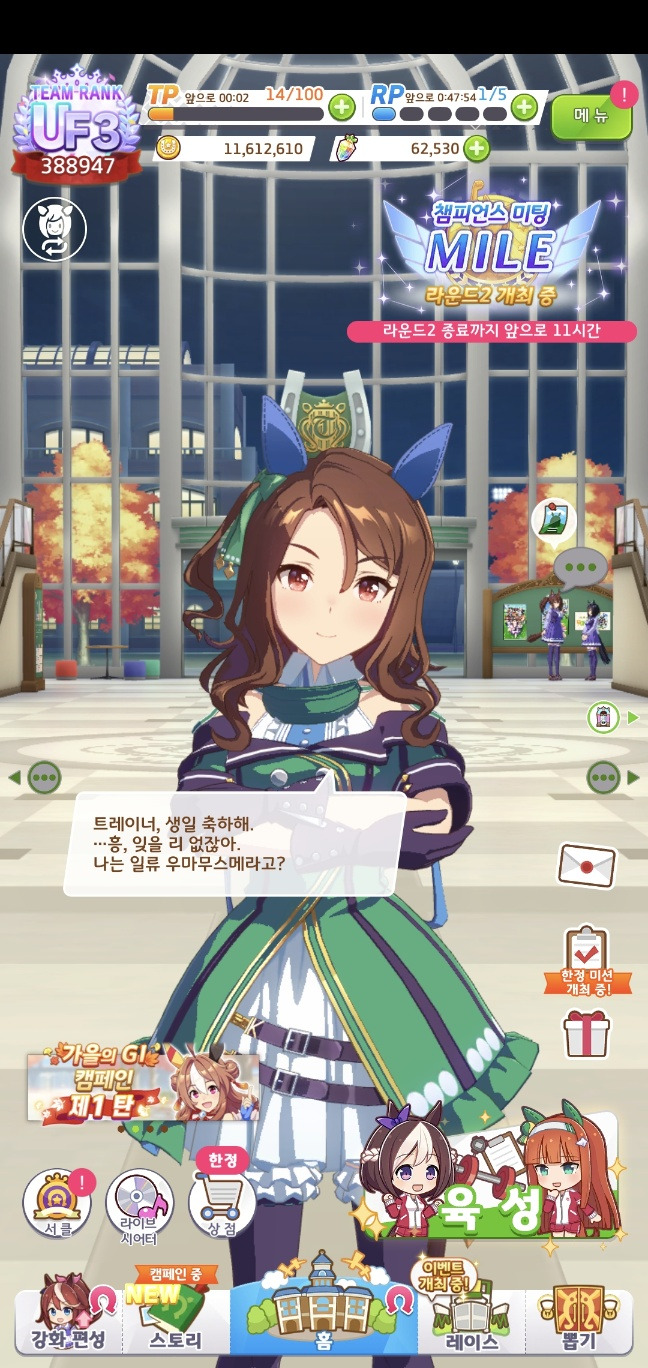The width and height of the screenshot is (648, 1368).
Task: Open the 상점 shop
Action: 222,1203
